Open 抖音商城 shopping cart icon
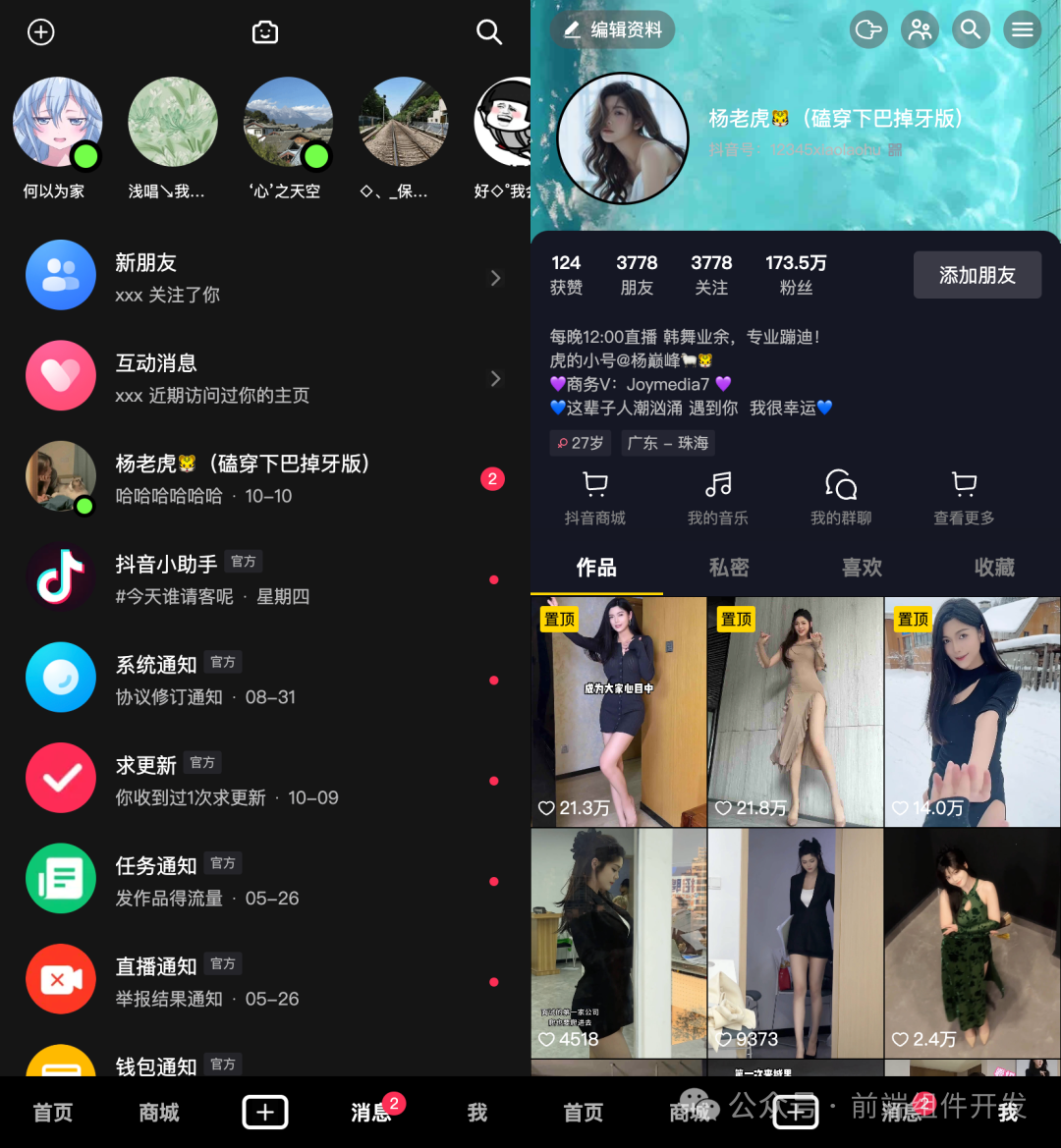 click(594, 483)
